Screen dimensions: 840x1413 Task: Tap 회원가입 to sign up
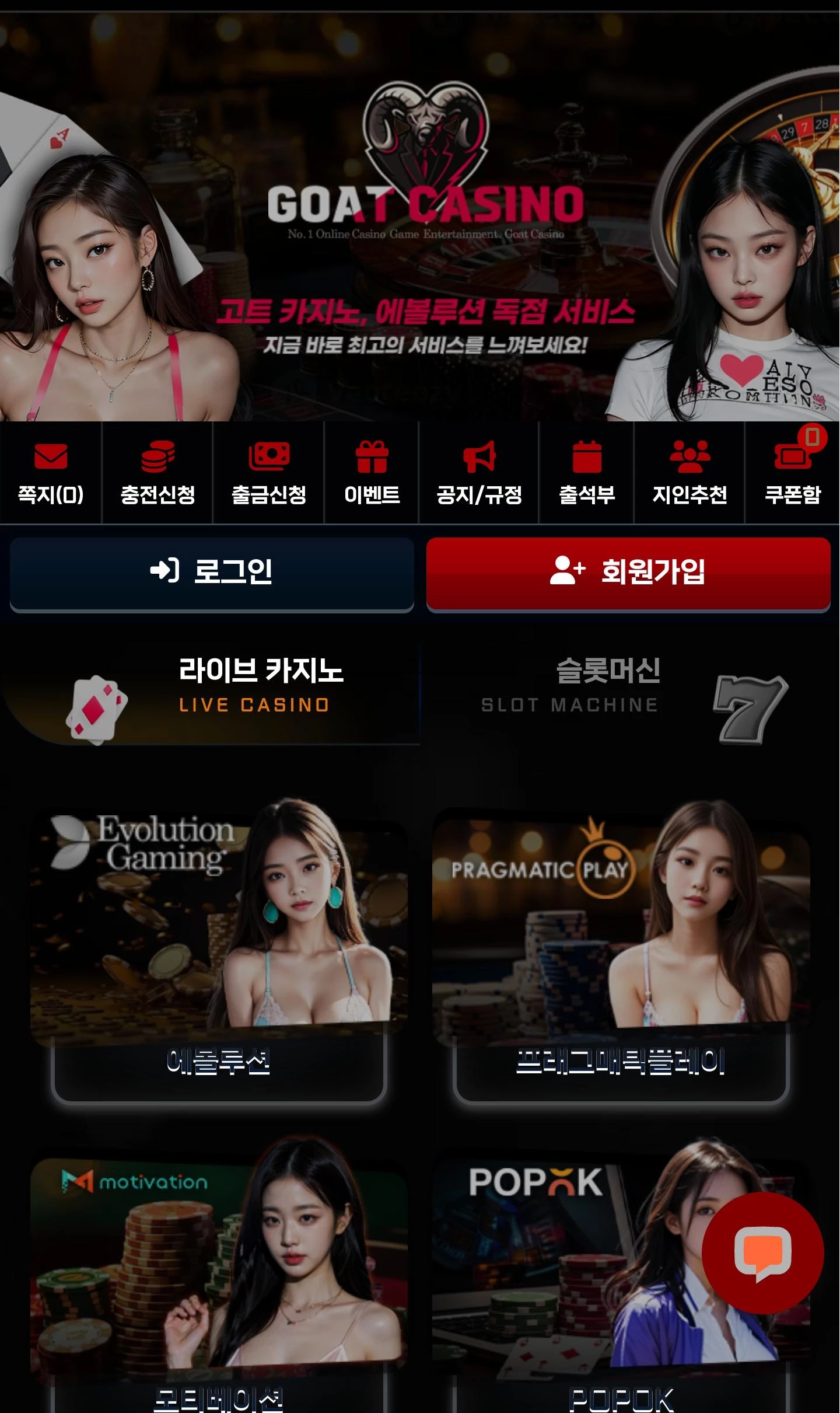(x=628, y=572)
